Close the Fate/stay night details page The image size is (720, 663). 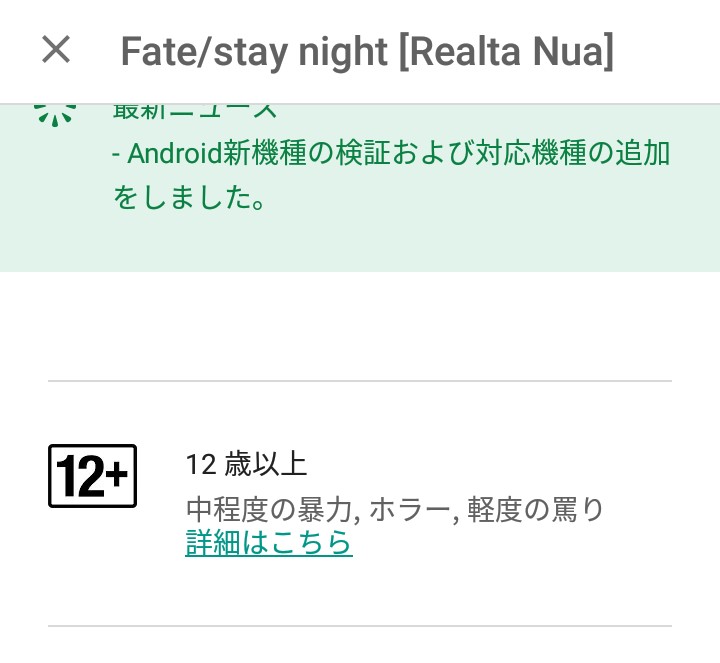(56, 49)
